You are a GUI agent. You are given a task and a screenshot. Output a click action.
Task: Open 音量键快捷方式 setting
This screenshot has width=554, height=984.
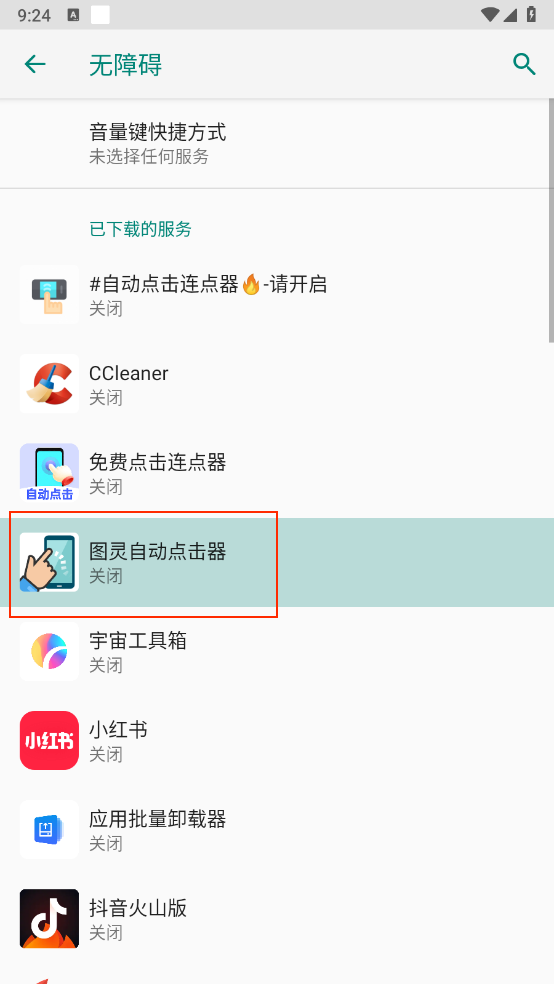click(x=277, y=144)
